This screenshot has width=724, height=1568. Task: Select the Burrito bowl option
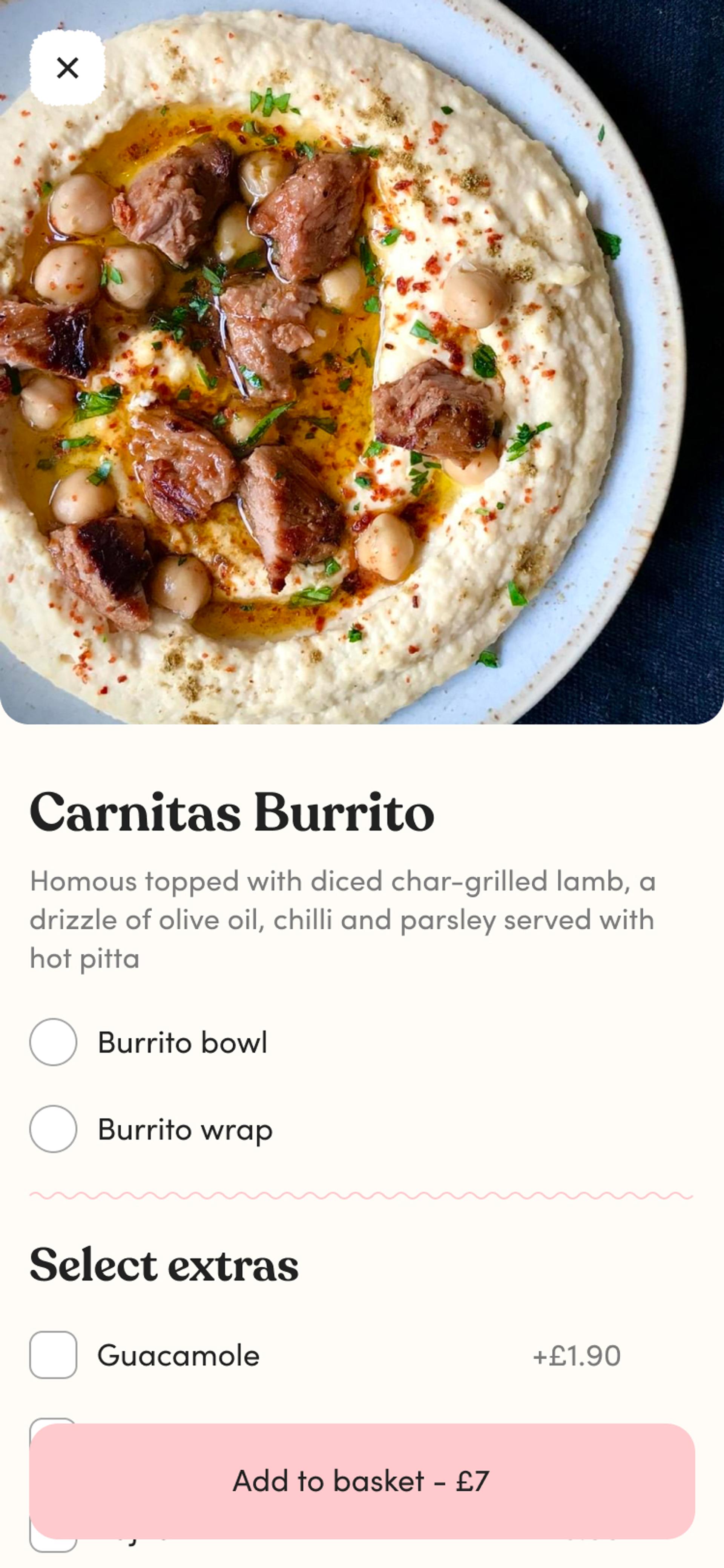[x=54, y=1042]
